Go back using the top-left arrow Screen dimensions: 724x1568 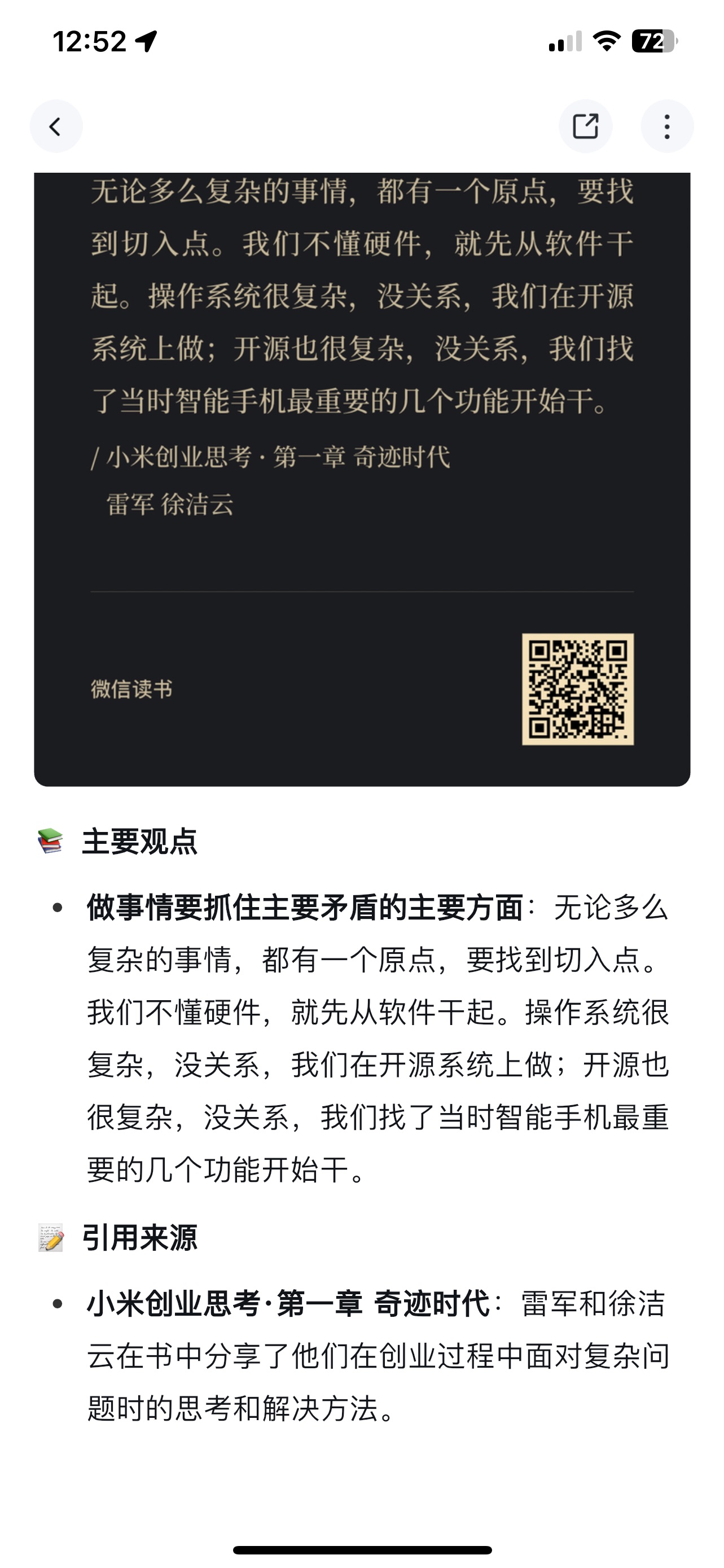click(x=56, y=126)
